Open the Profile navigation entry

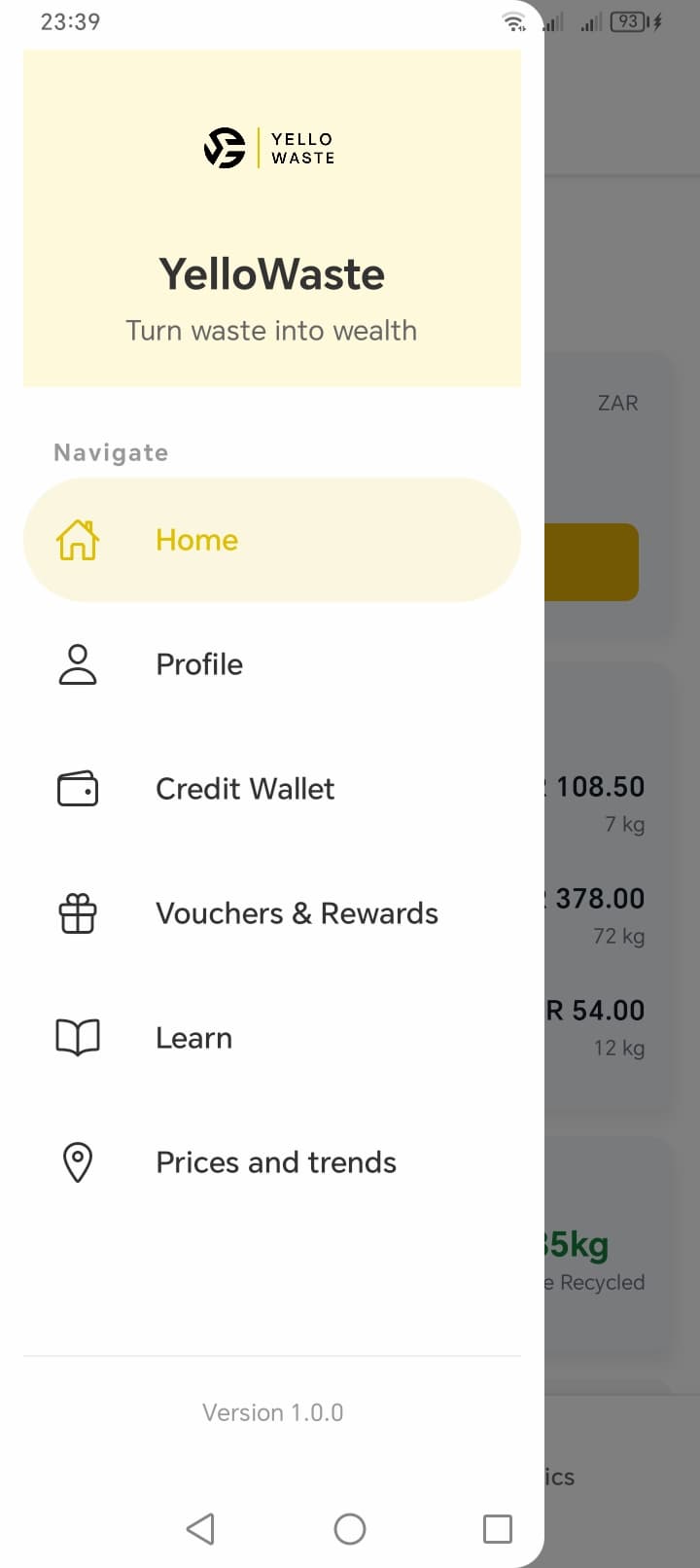click(198, 664)
